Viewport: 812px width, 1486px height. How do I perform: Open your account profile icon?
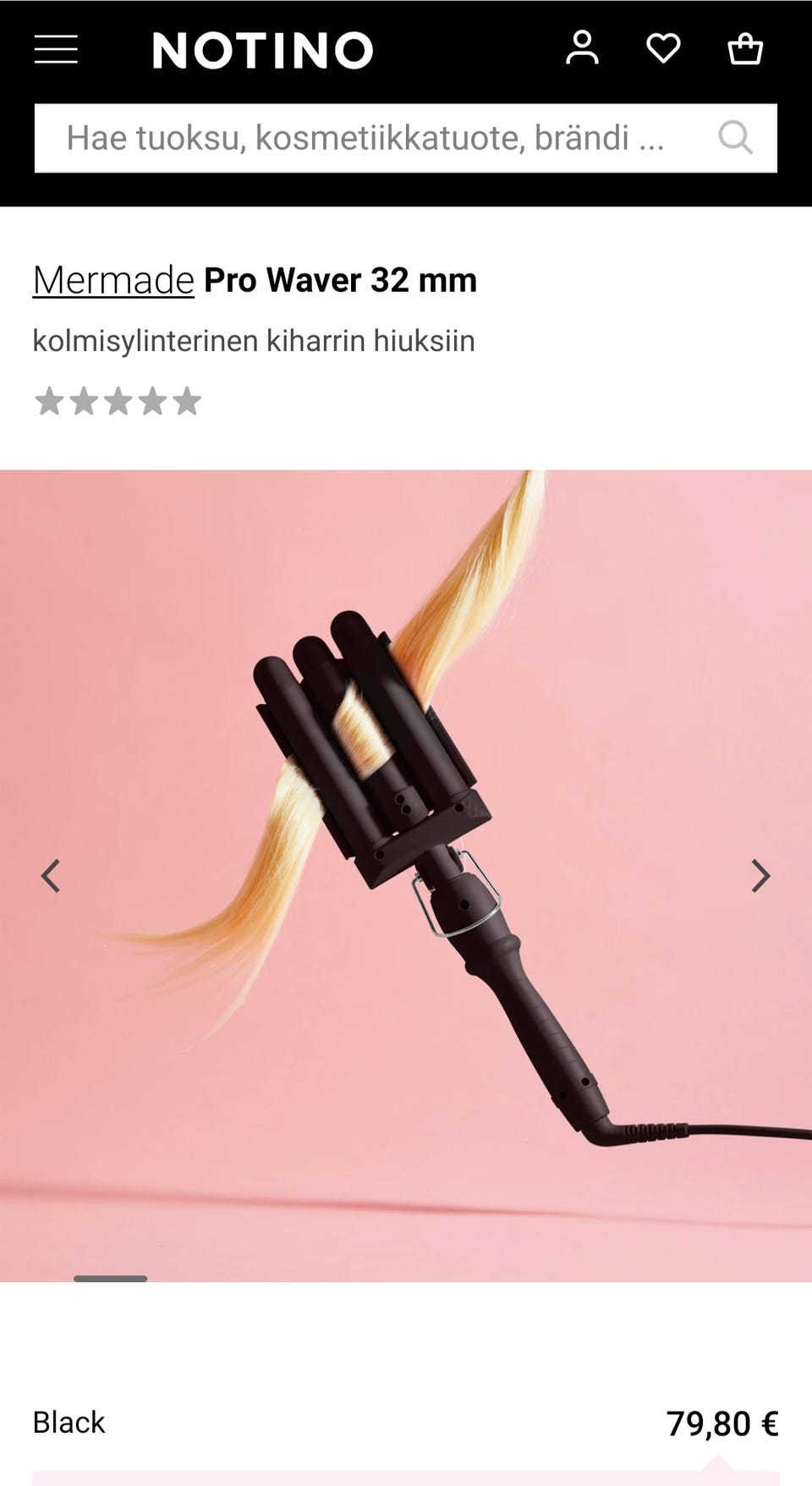(584, 49)
